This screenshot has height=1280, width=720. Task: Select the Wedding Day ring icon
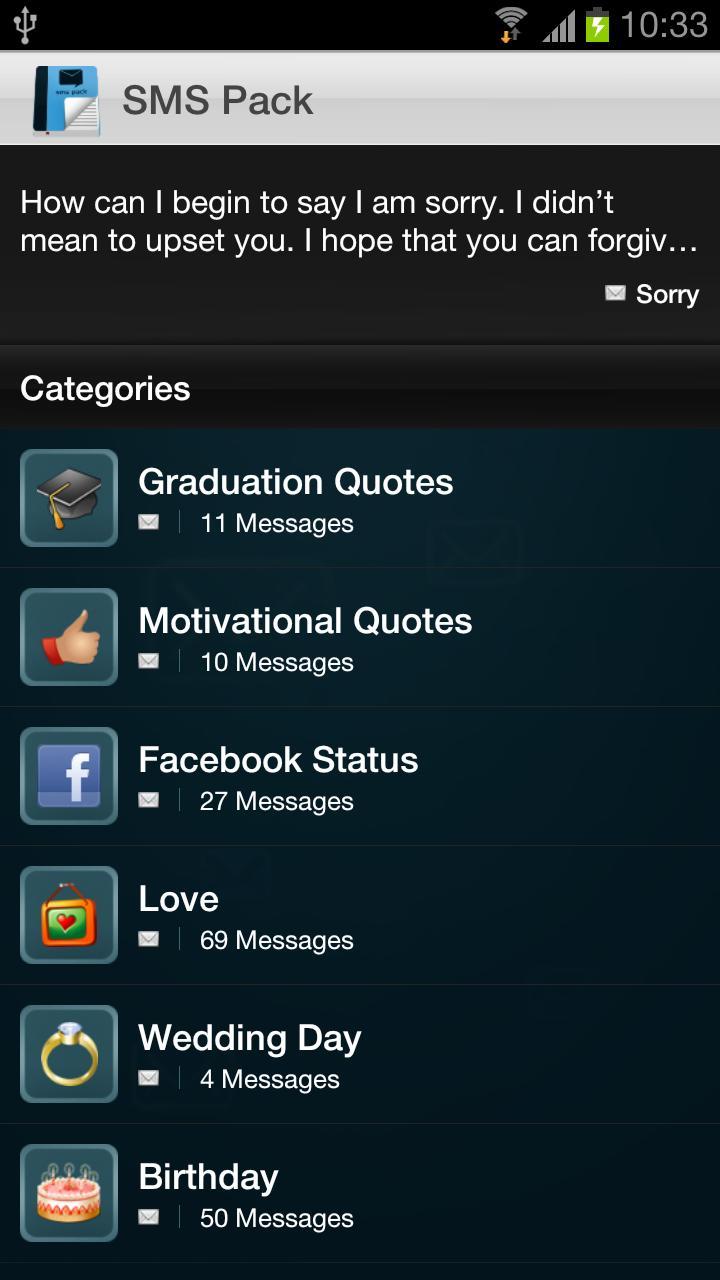[x=68, y=1052]
